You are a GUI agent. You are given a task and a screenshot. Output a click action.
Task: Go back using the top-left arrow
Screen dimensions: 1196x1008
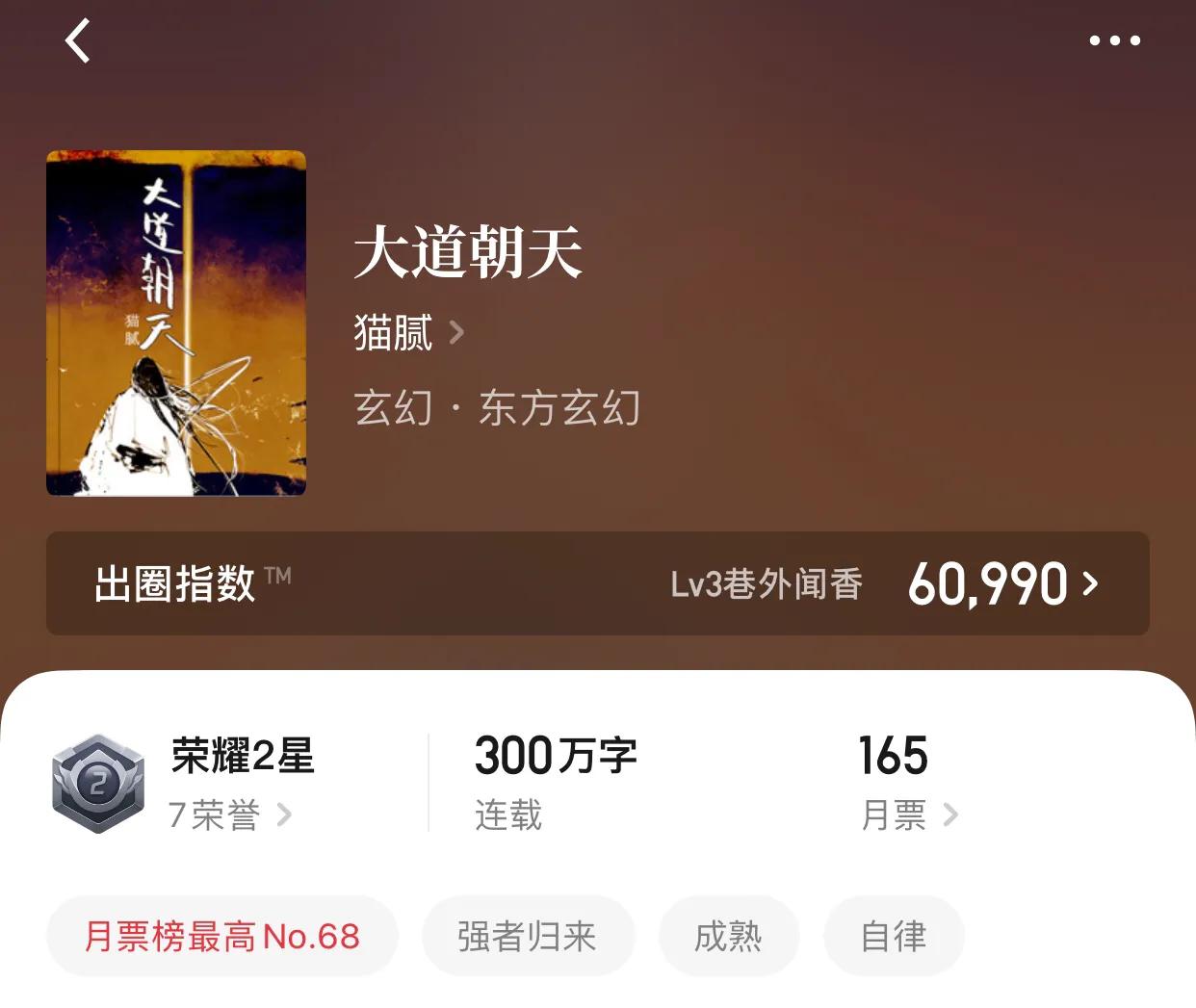coord(77,40)
